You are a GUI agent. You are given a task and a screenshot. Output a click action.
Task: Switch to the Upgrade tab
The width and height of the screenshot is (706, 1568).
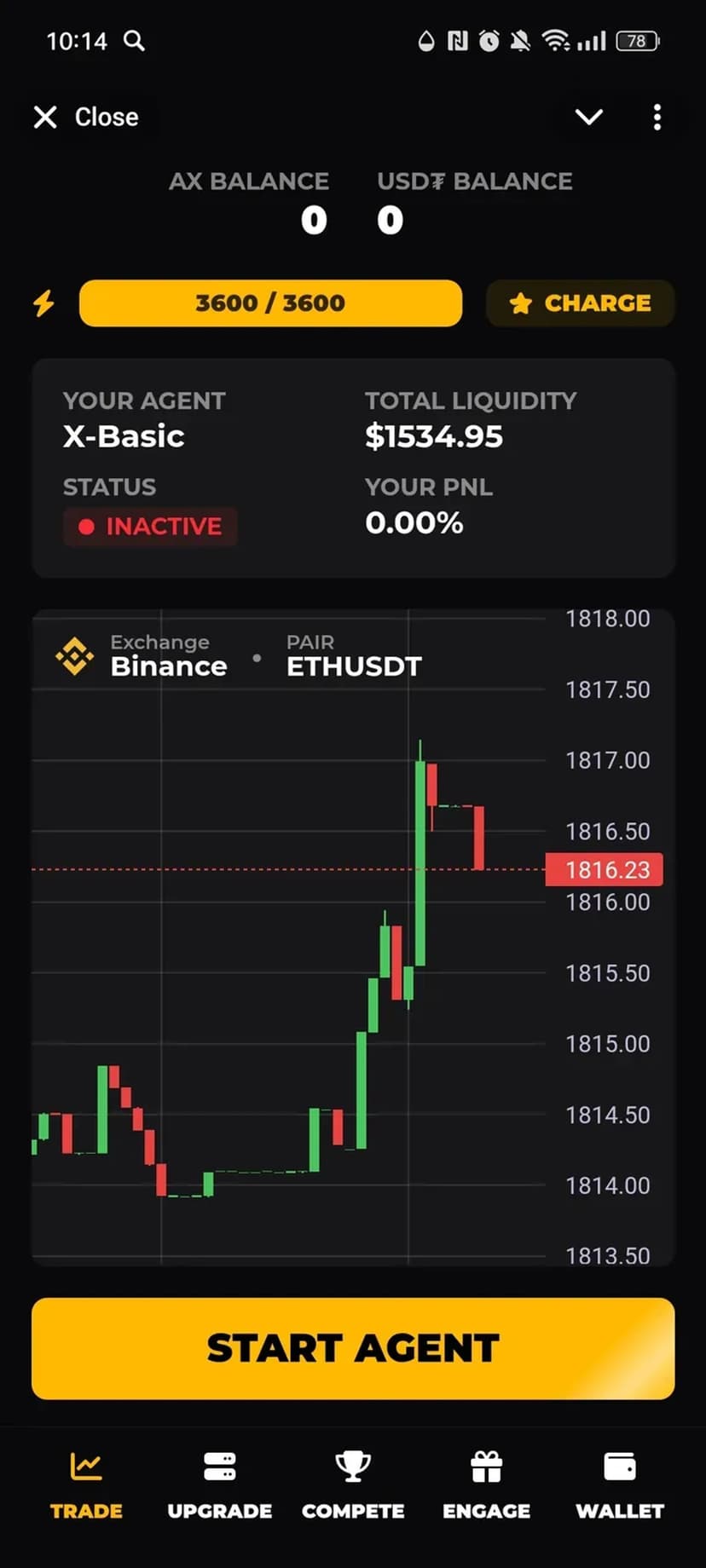(219, 1485)
